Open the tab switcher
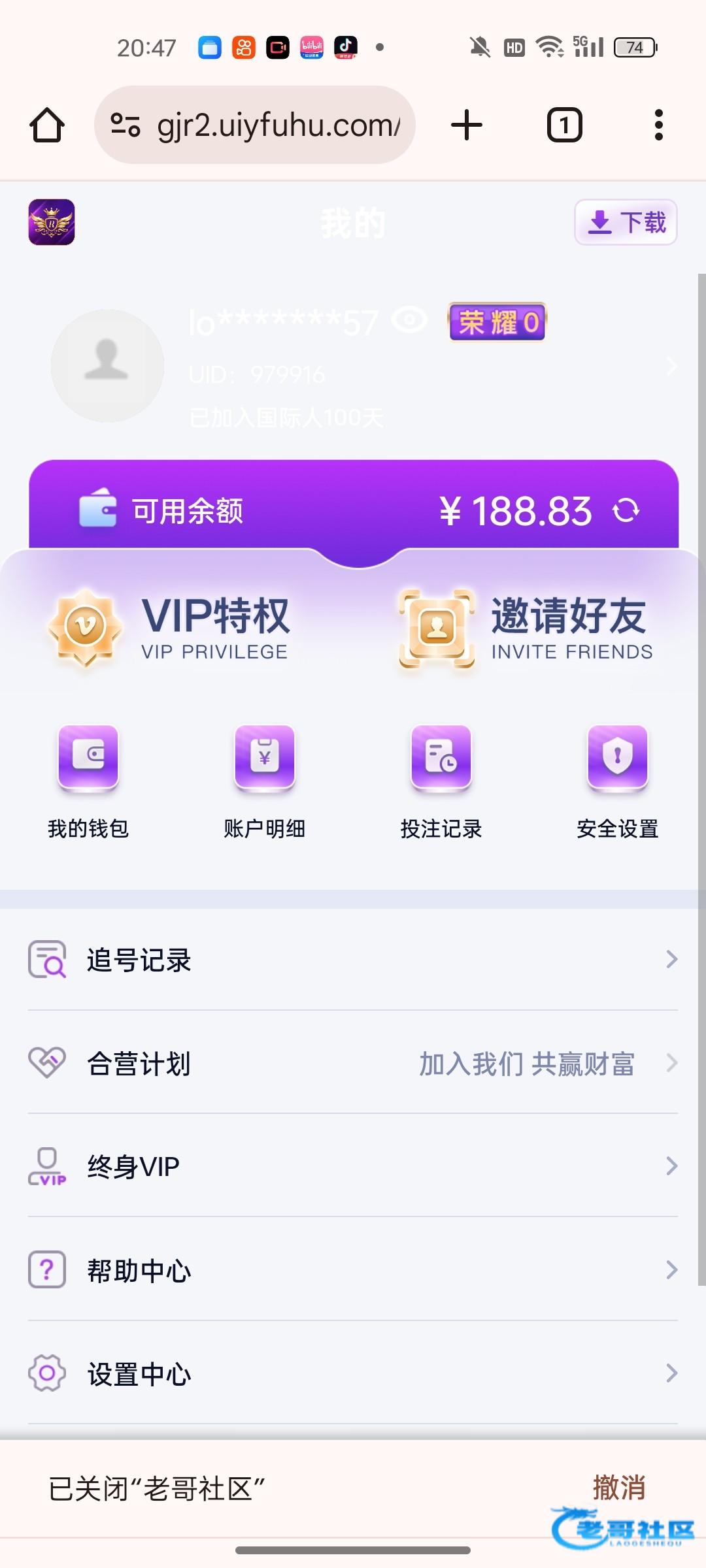The width and height of the screenshot is (706, 1568). coord(564,125)
